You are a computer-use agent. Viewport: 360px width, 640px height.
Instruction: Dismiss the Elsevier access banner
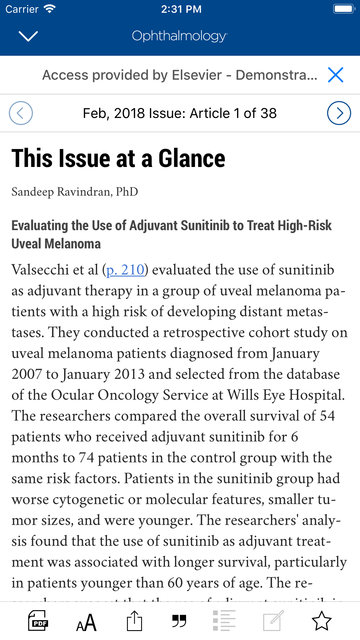336,75
